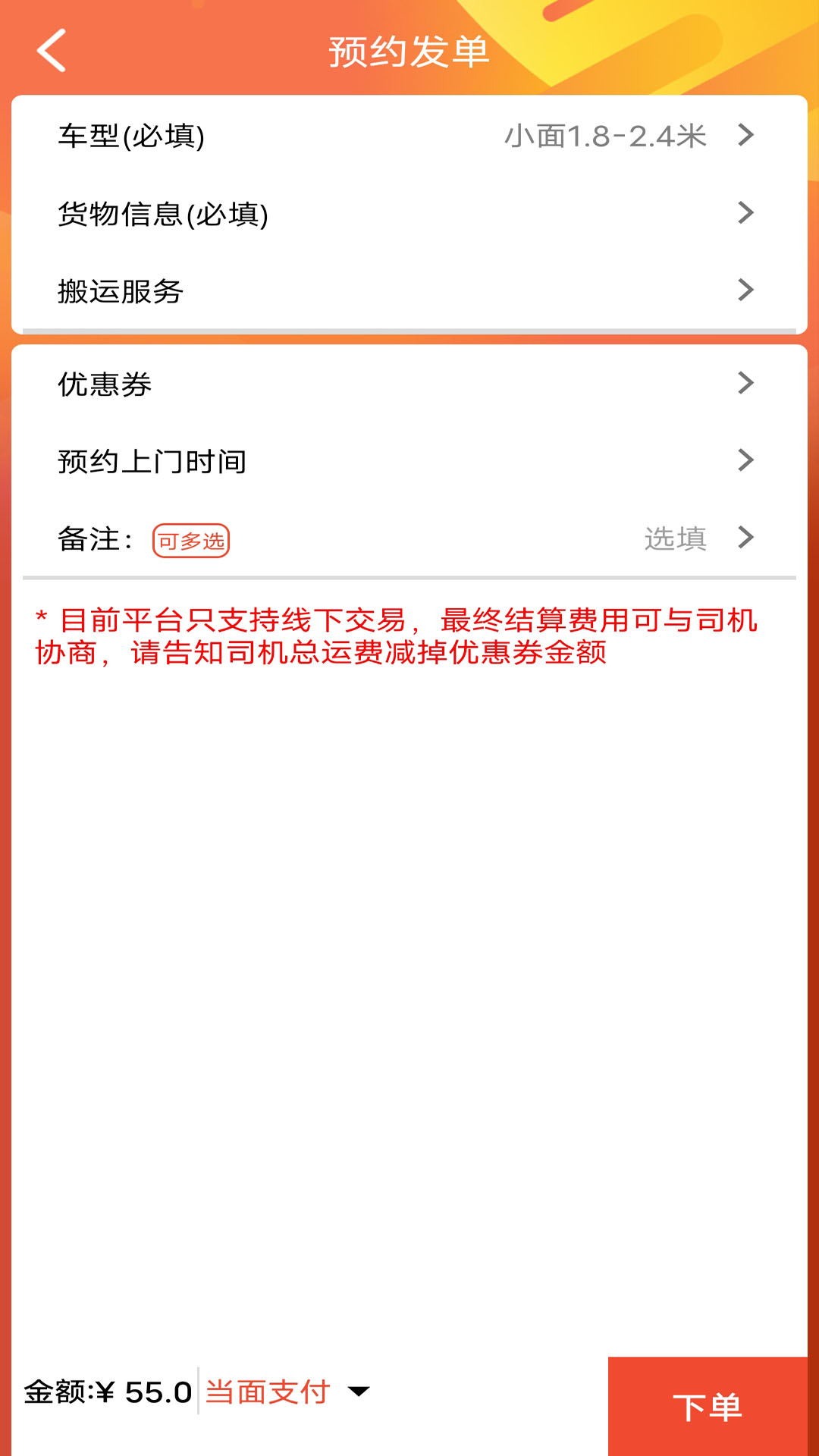Open 车型(必填) vehicle type selection
This screenshot has height=1456, width=819.
[x=408, y=136]
